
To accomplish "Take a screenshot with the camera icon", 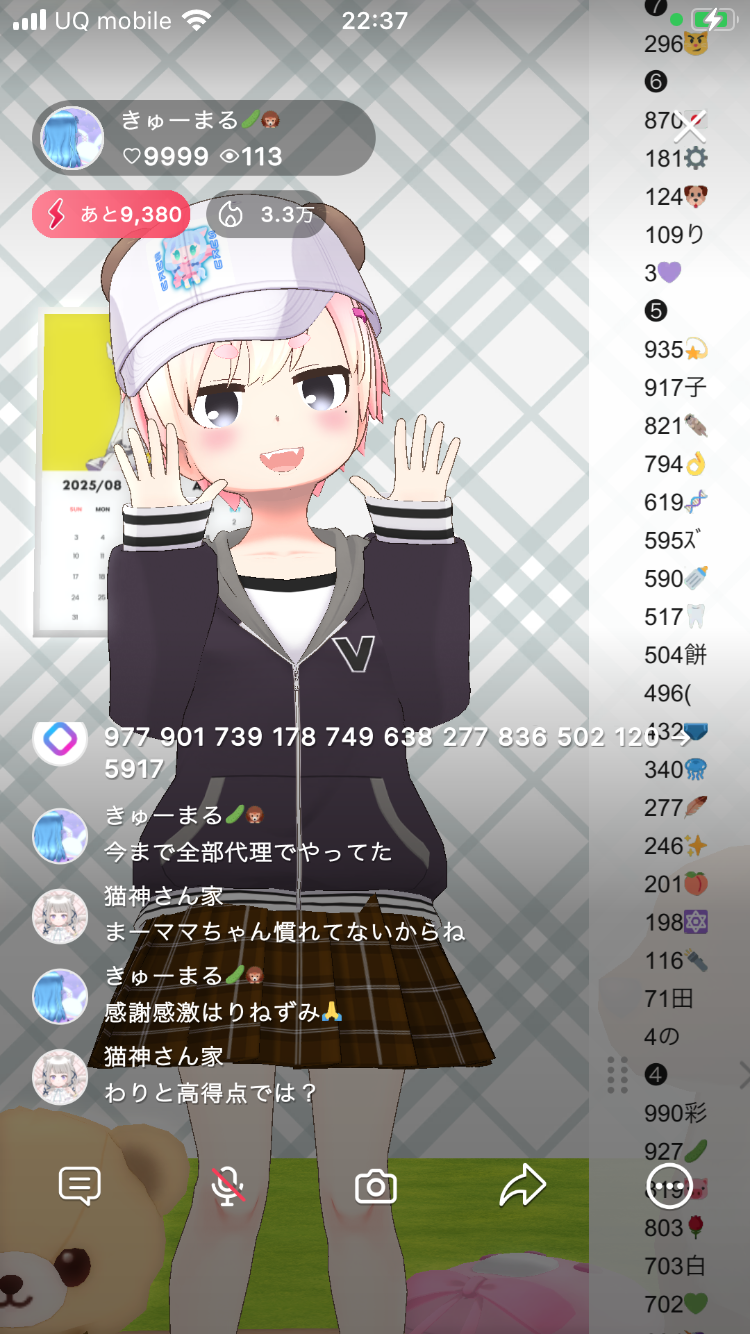I will click(x=376, y=1187).
